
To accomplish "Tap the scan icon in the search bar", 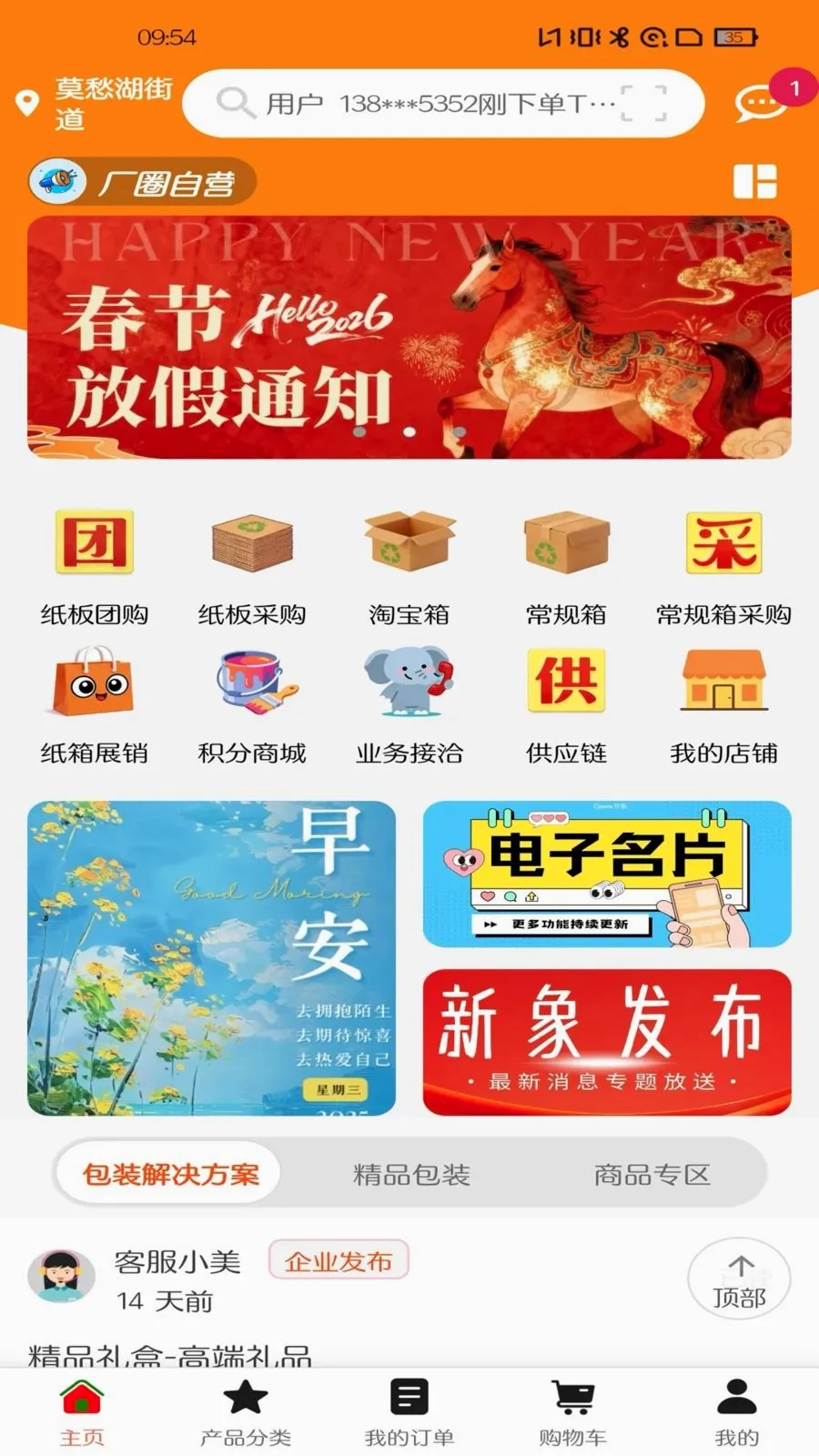I will pyautogui.click(x=643, y=104).
